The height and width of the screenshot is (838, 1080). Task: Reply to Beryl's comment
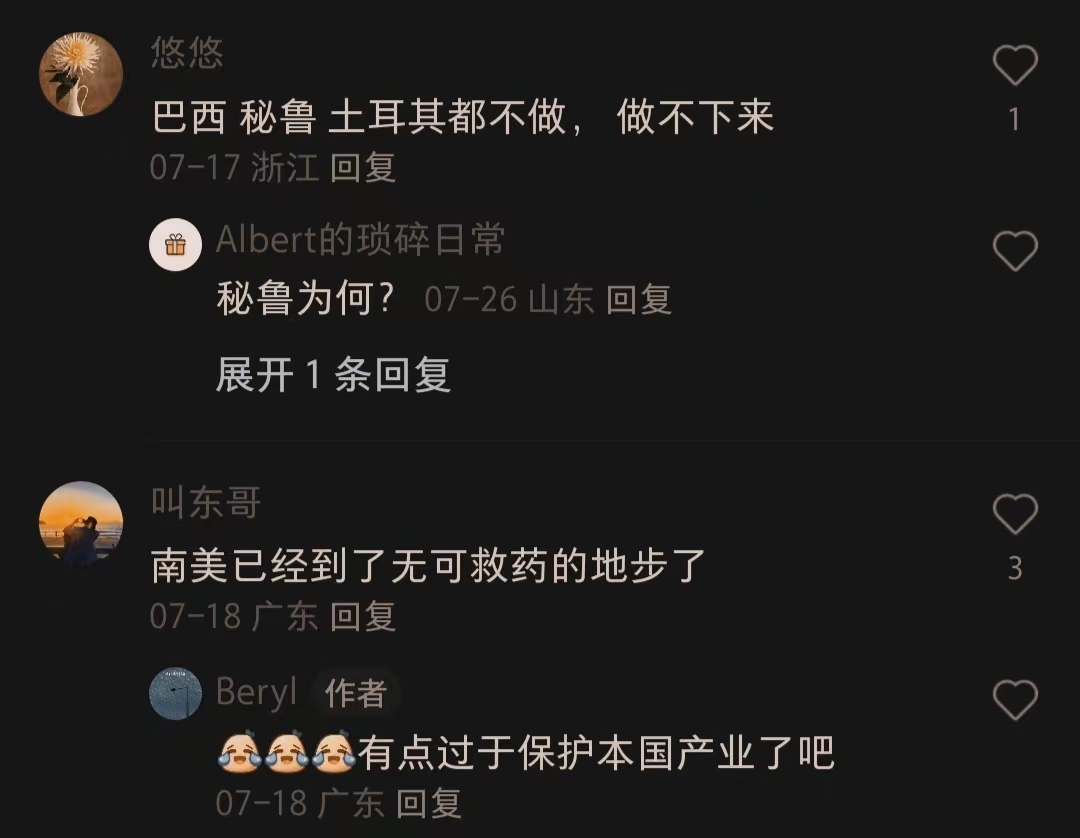[429, 802]
